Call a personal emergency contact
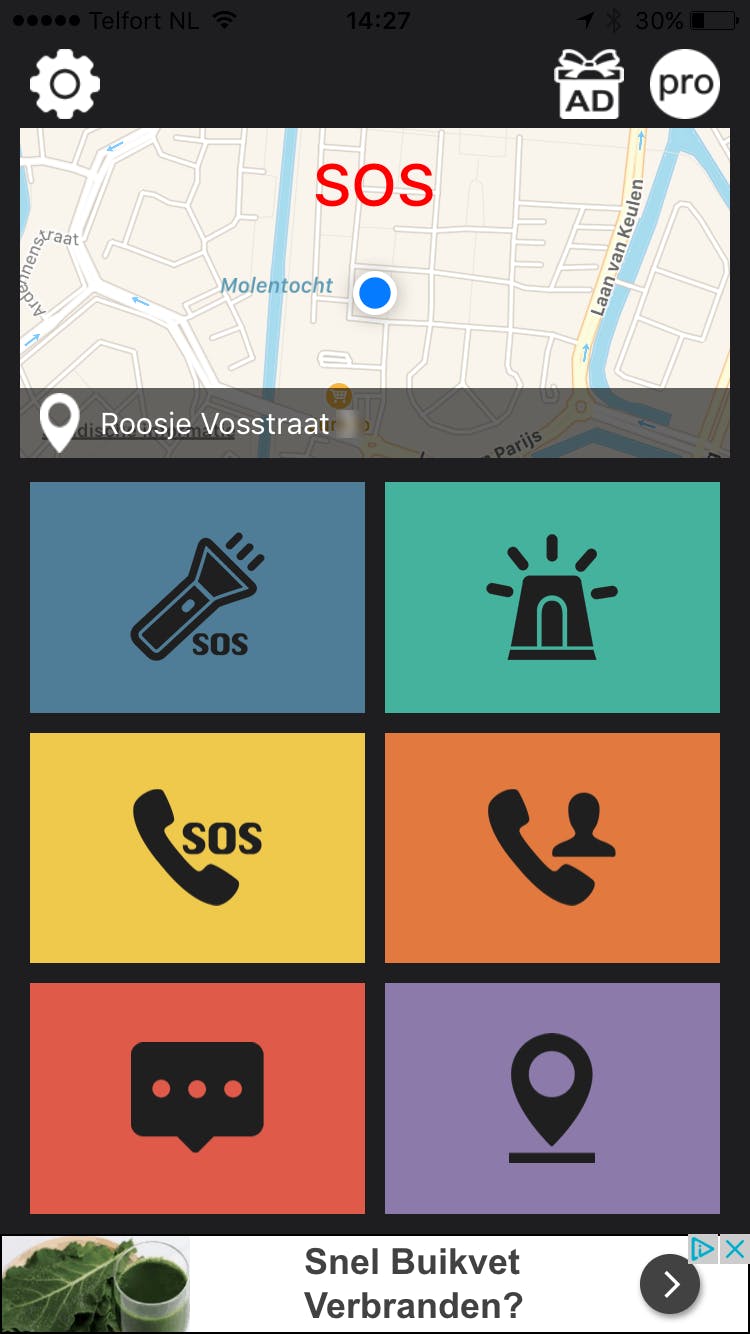Screen dimensions: 750x1334 click(552, 847)
